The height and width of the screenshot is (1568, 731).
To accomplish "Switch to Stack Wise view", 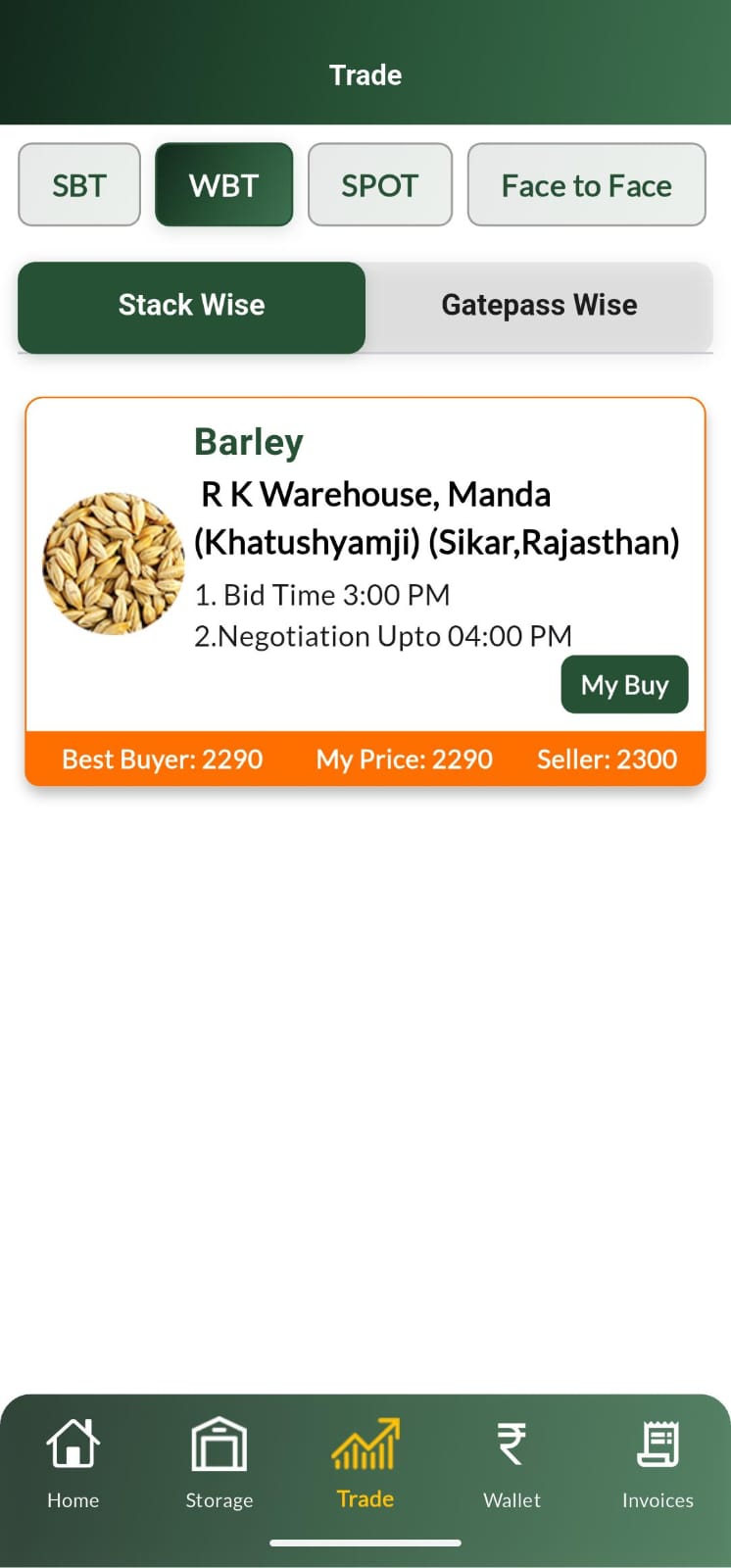I will point(191,305).
